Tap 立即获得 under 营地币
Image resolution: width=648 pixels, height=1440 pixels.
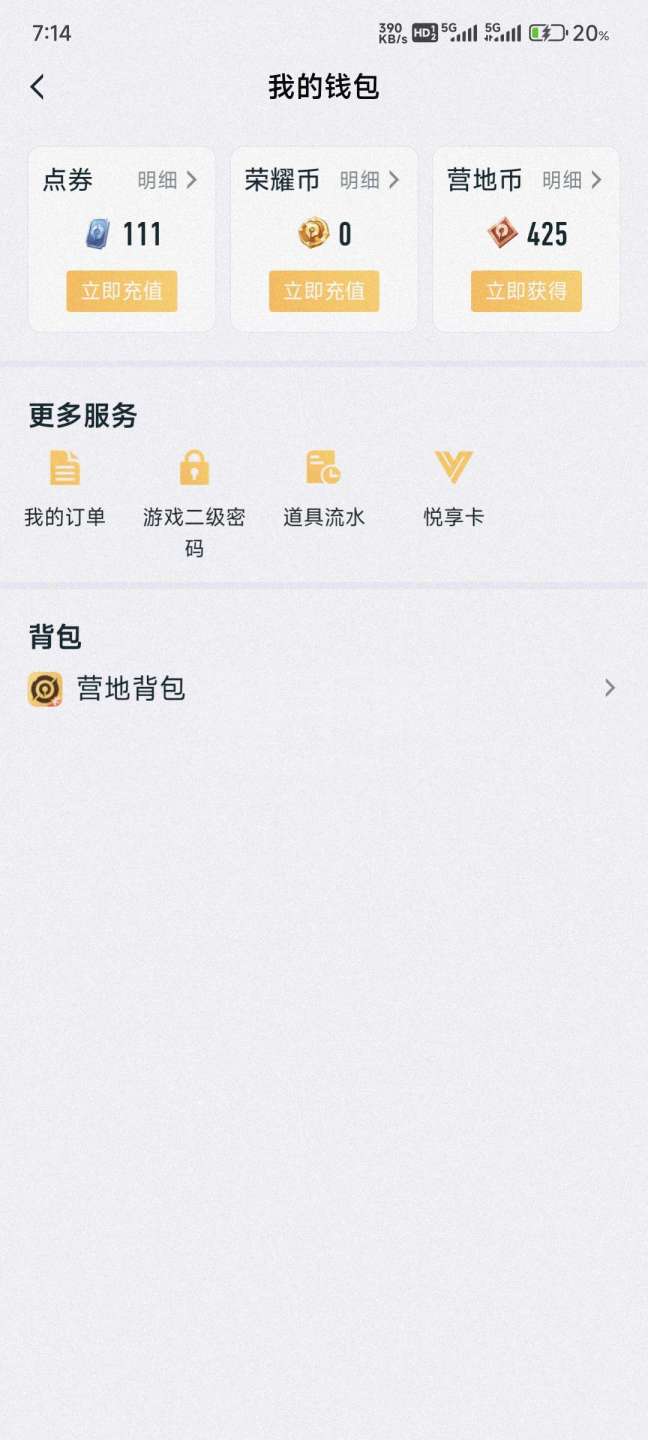(x=526, y=291)
